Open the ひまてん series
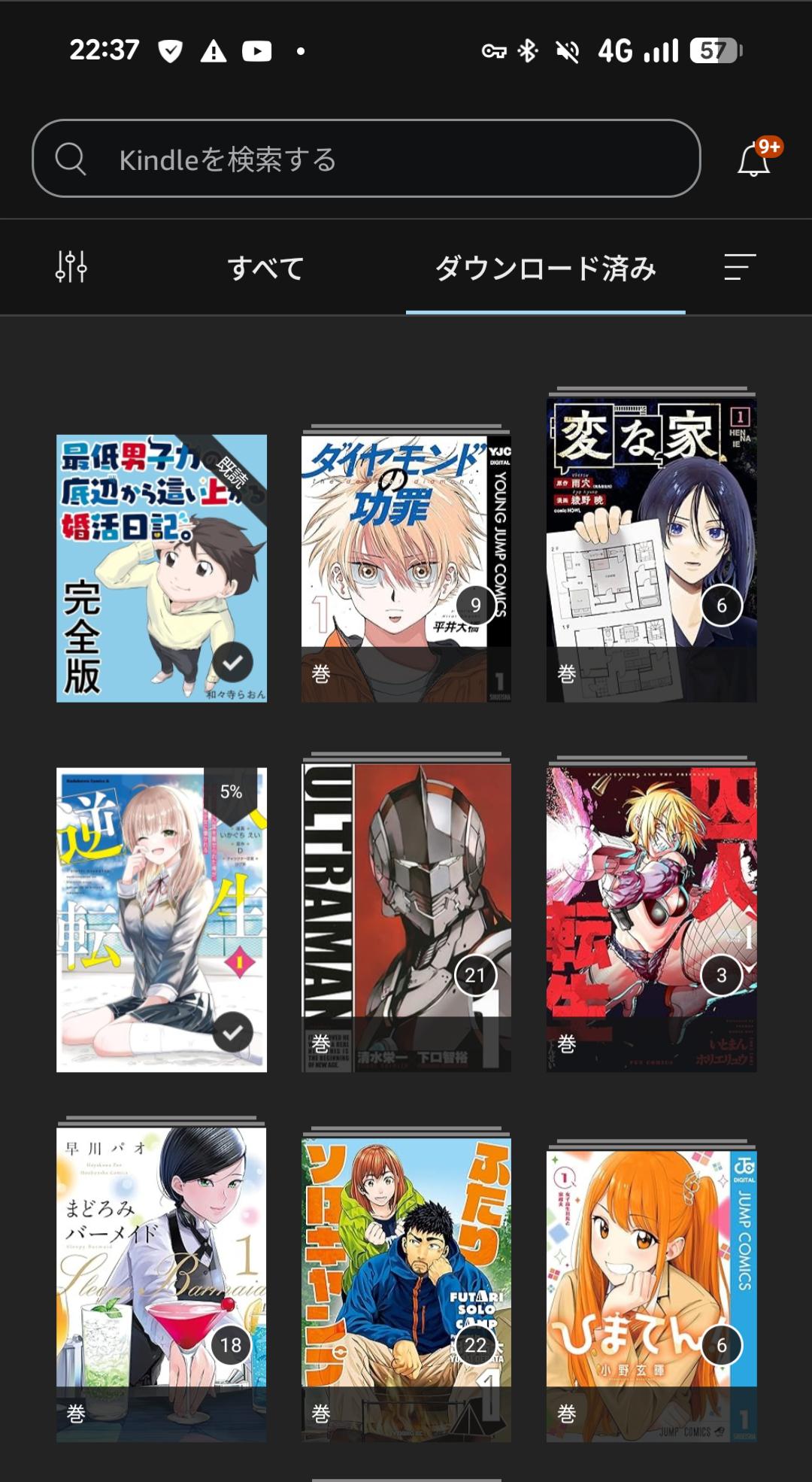Image resolution: width=812 pixels, height=1482 pixels. click(x=651, y=1294)
